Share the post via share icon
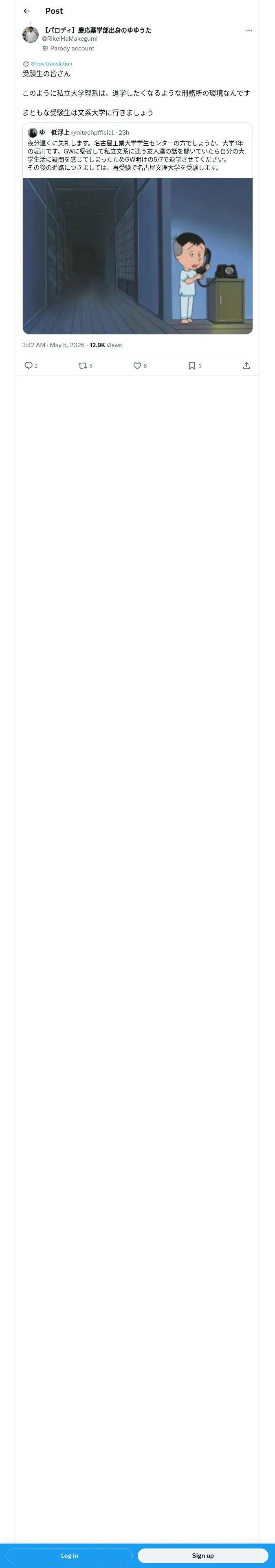 246,366
